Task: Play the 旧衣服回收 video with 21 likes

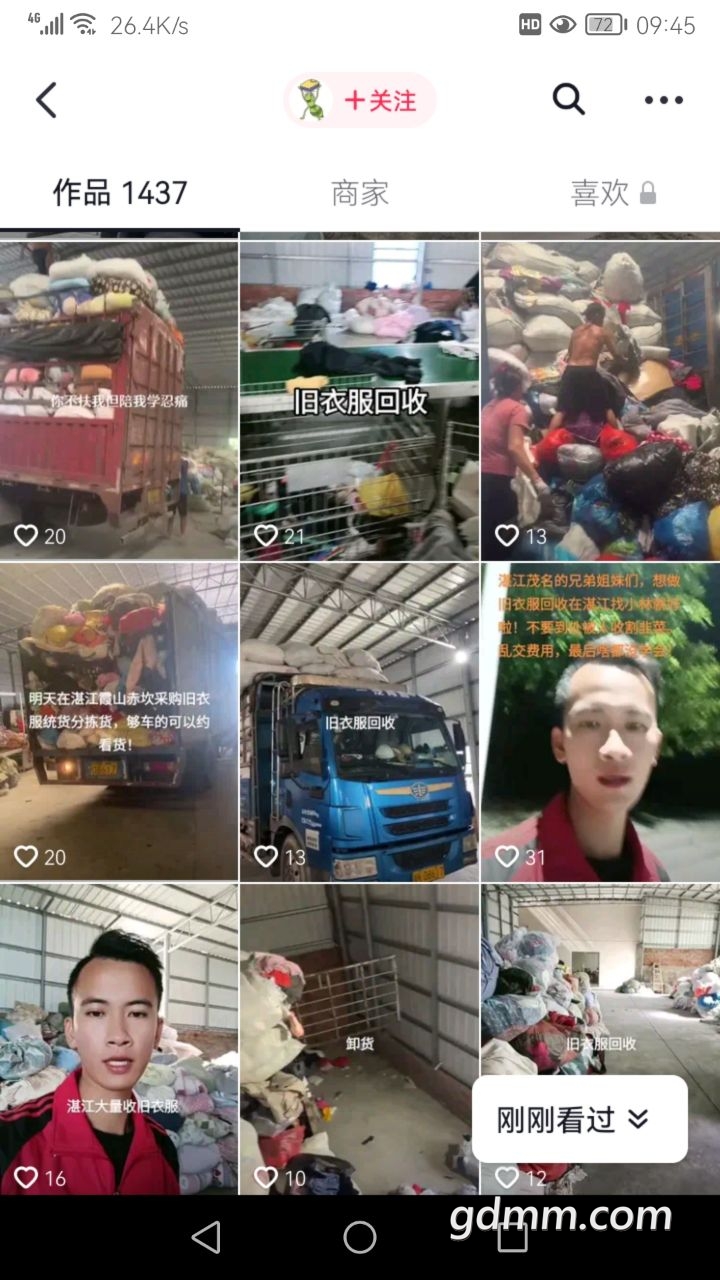Action: pyautogui.click(x=360, y=400)
